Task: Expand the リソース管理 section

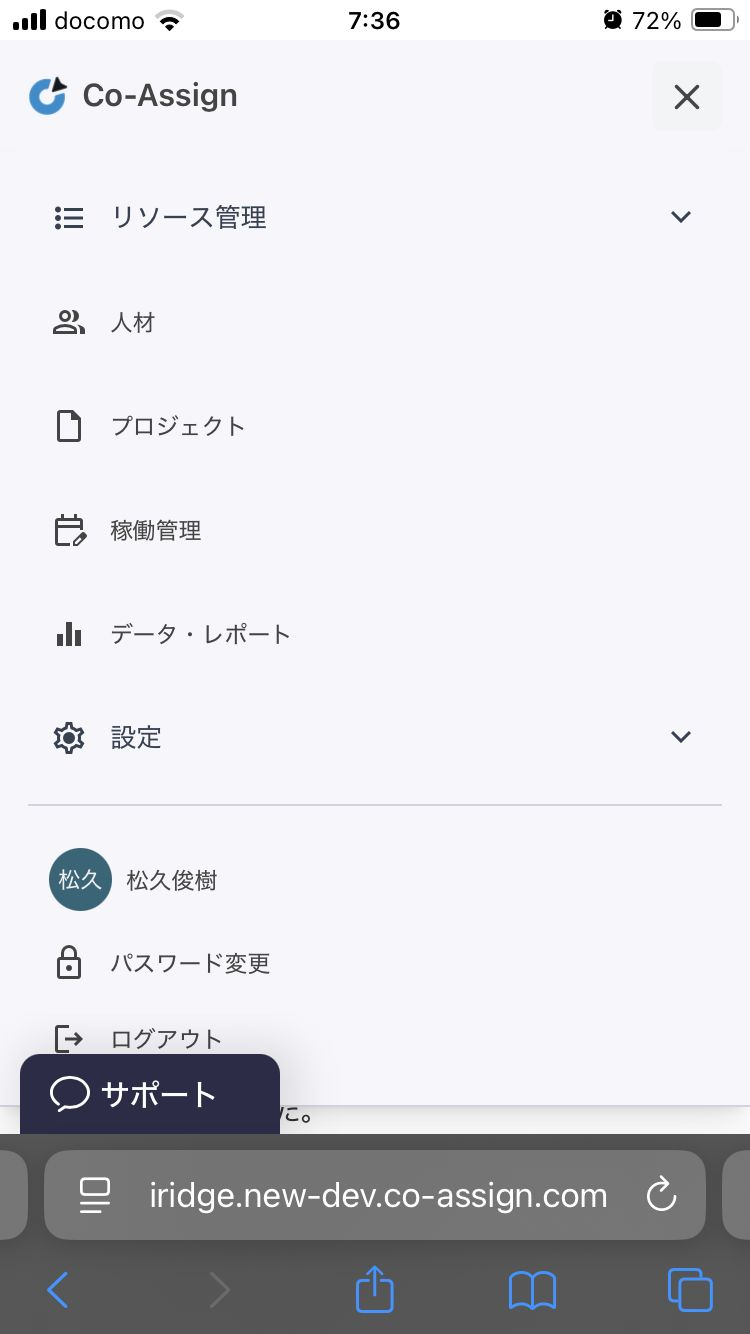Action: [680, 217]
